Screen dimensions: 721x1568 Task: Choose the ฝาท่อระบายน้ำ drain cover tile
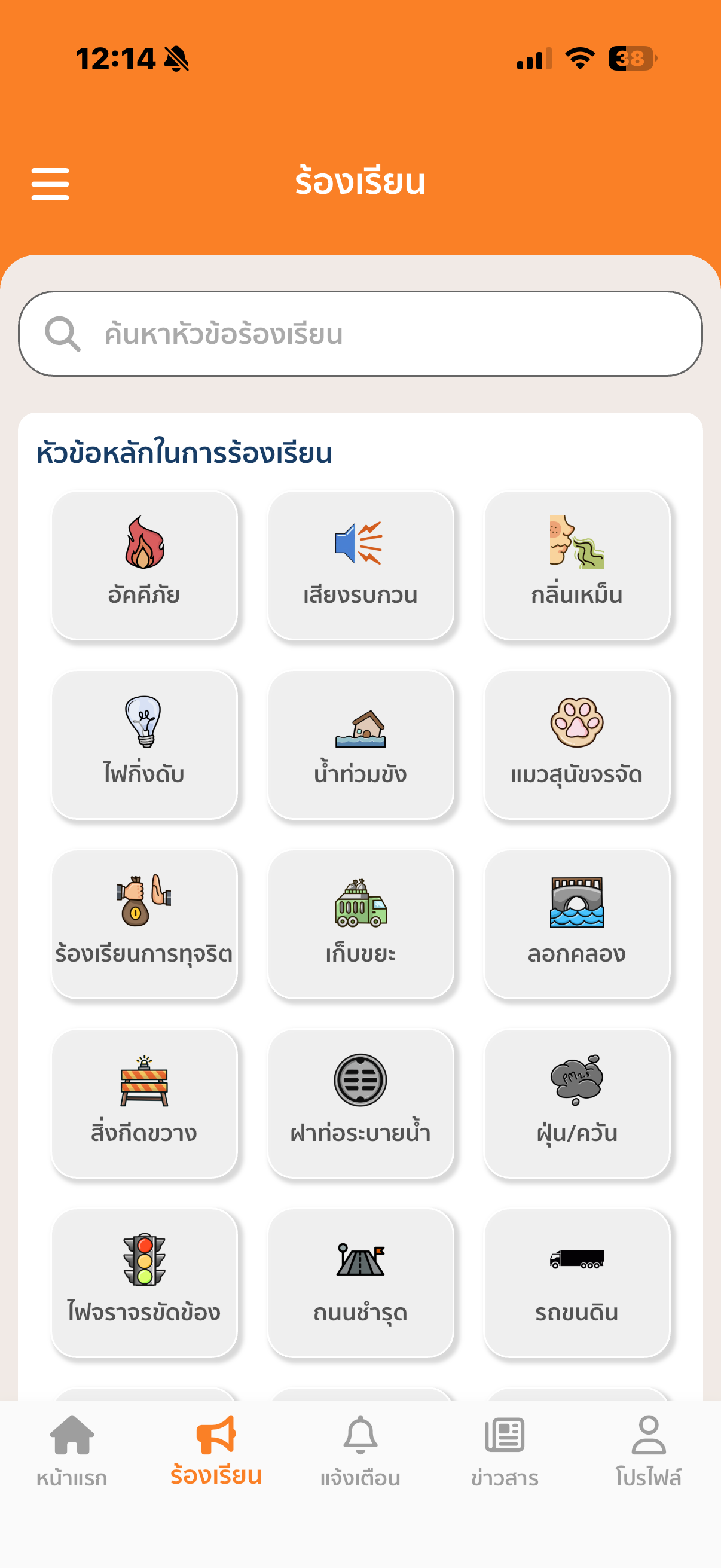click(x=360, y=1103)
